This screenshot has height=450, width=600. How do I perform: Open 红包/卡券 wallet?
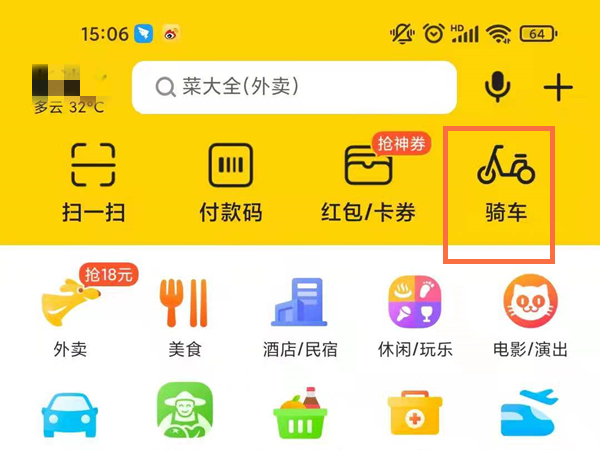pyautogui.click(x=369, y=180)
